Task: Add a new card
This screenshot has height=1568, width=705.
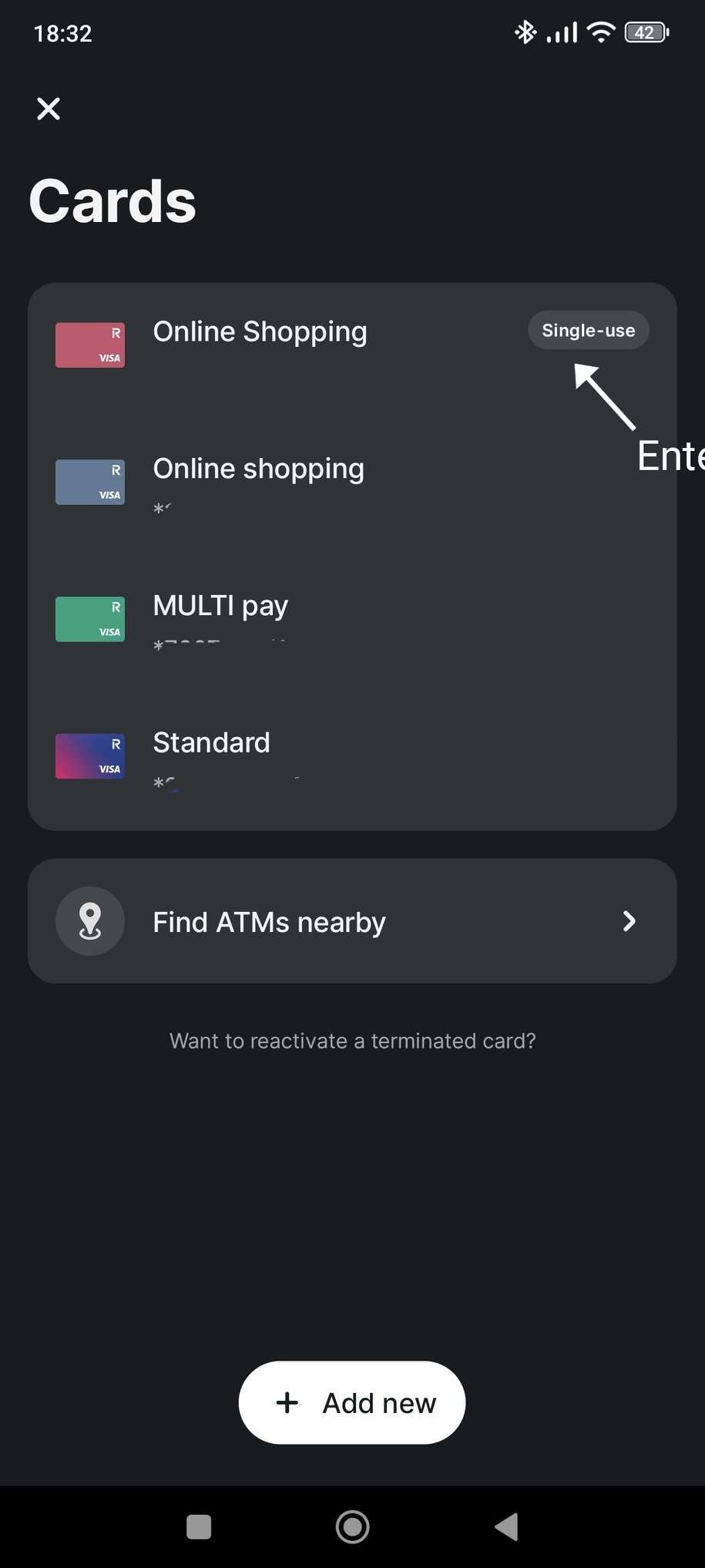Action: 352,1402
